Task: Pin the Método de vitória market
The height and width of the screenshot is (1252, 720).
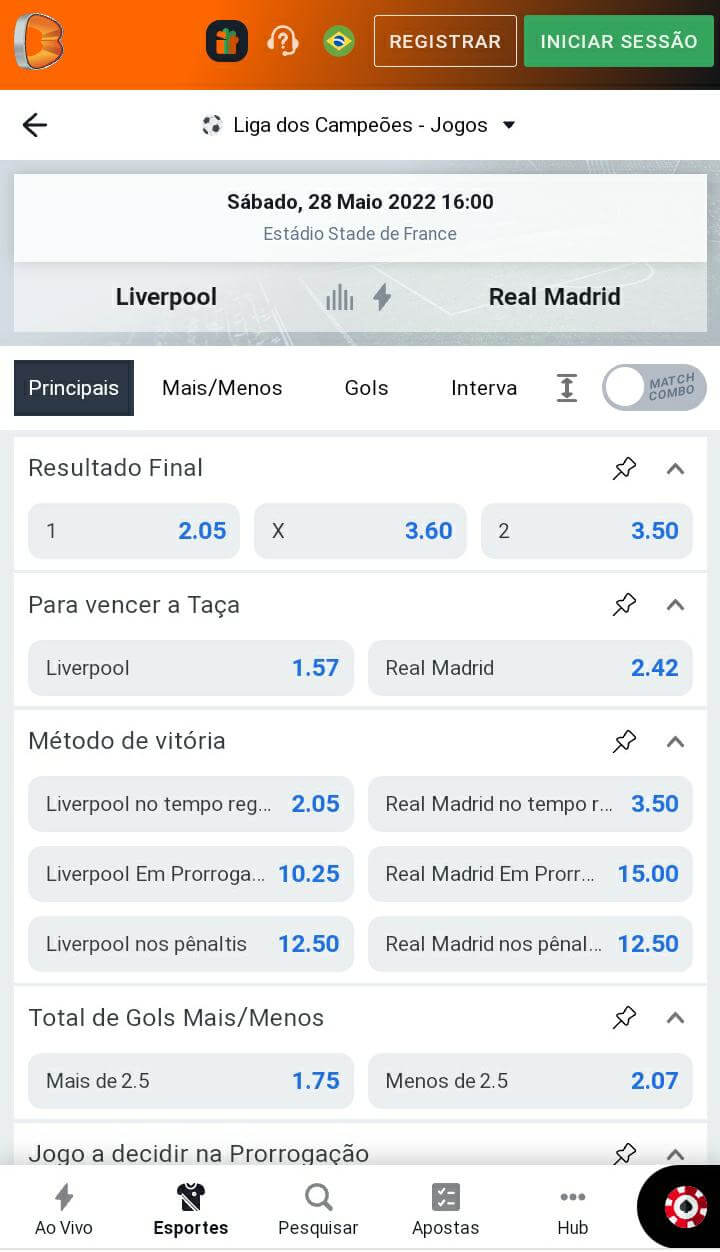Action: (x=625, y=741)
